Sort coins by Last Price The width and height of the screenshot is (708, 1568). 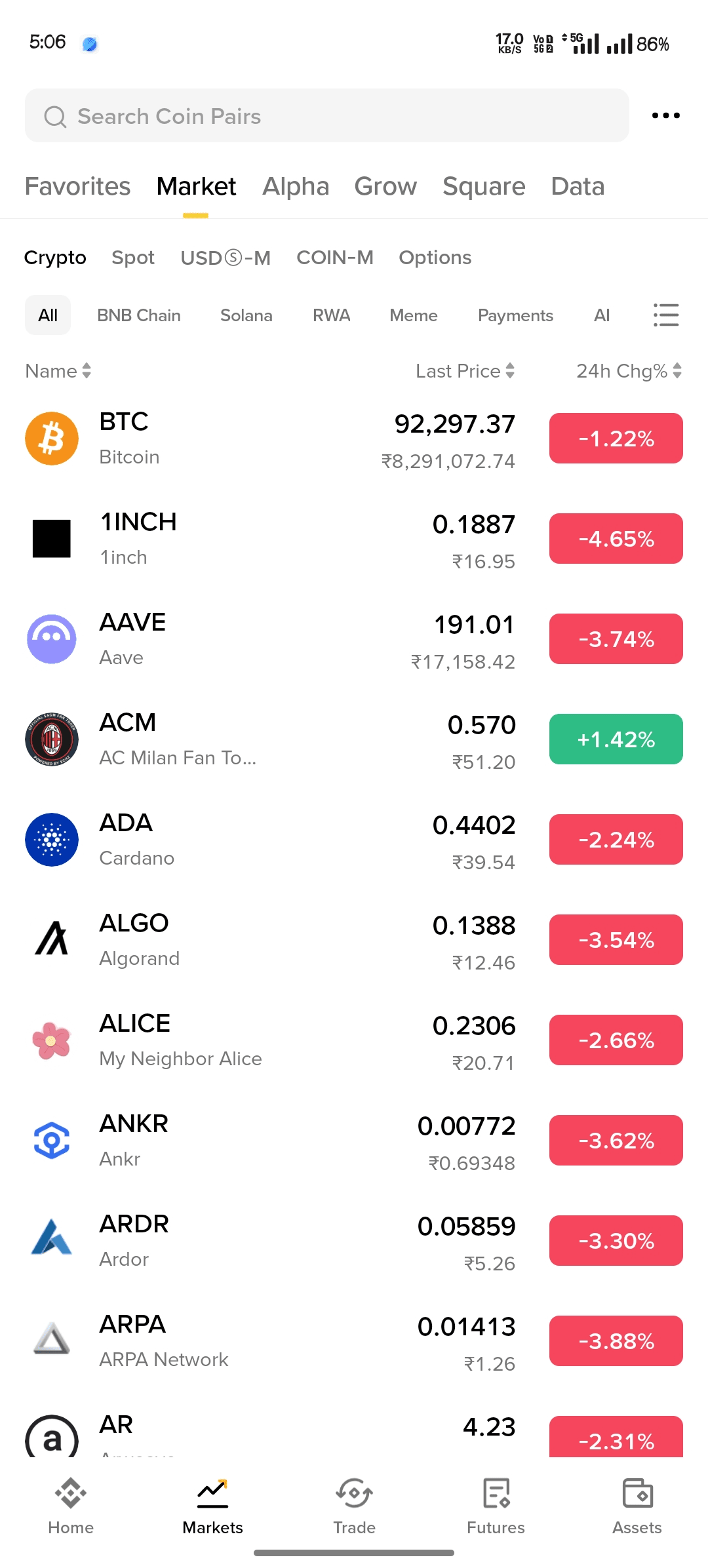[465, 371]
